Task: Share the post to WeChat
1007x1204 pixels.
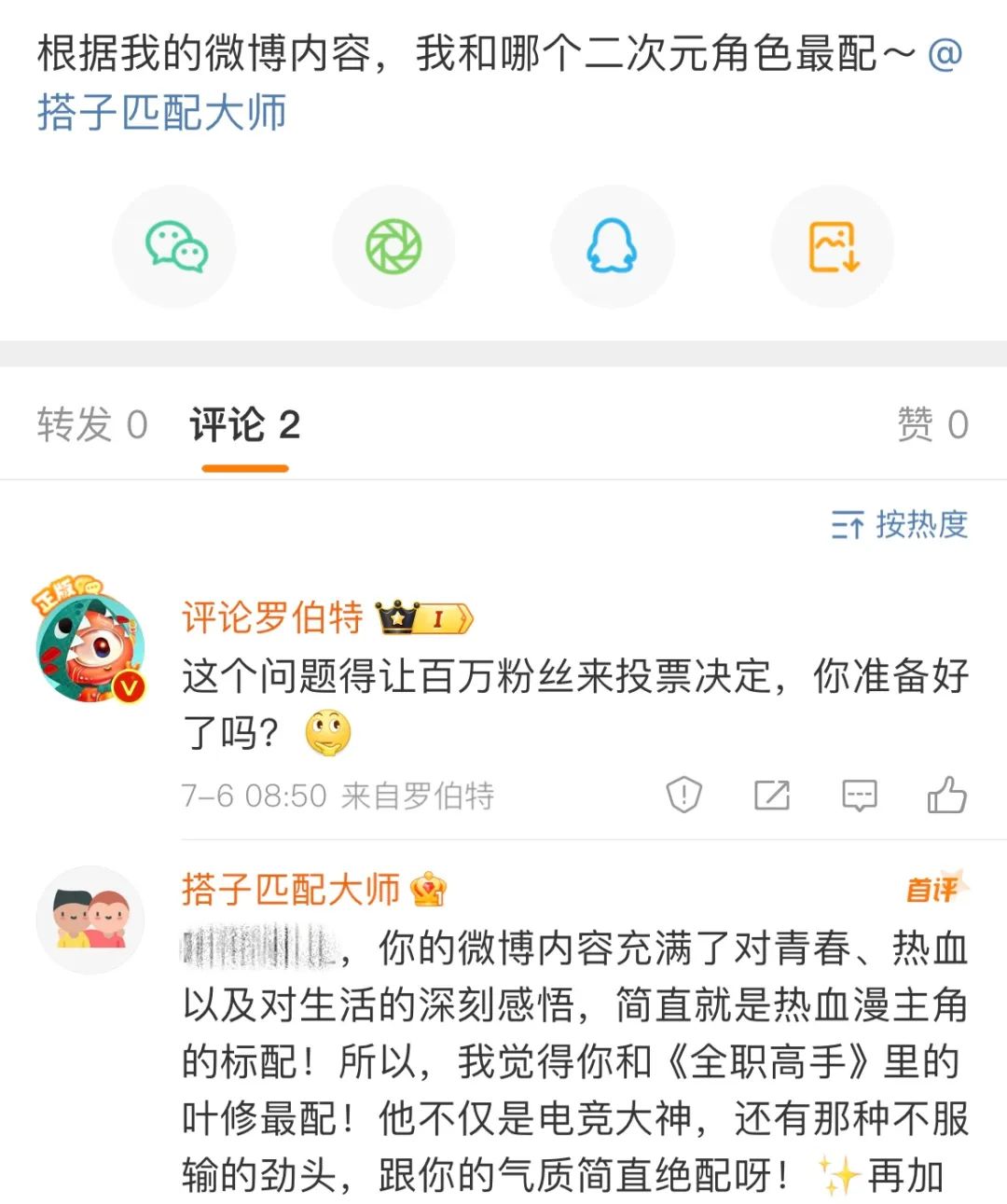Action: click(x=174, y=246)
